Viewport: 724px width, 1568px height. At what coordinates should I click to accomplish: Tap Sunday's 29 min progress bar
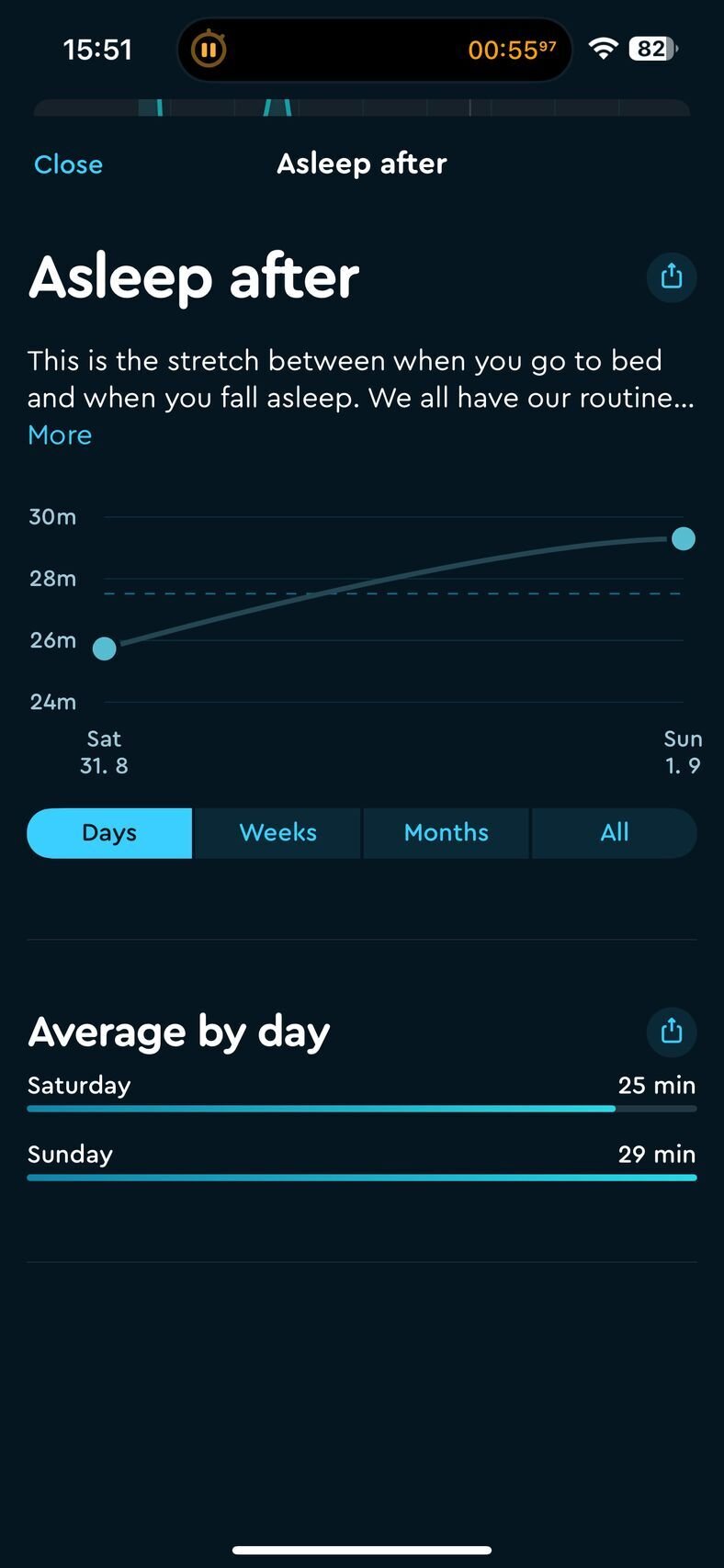pyautogui.click(x=362, y=1177)
